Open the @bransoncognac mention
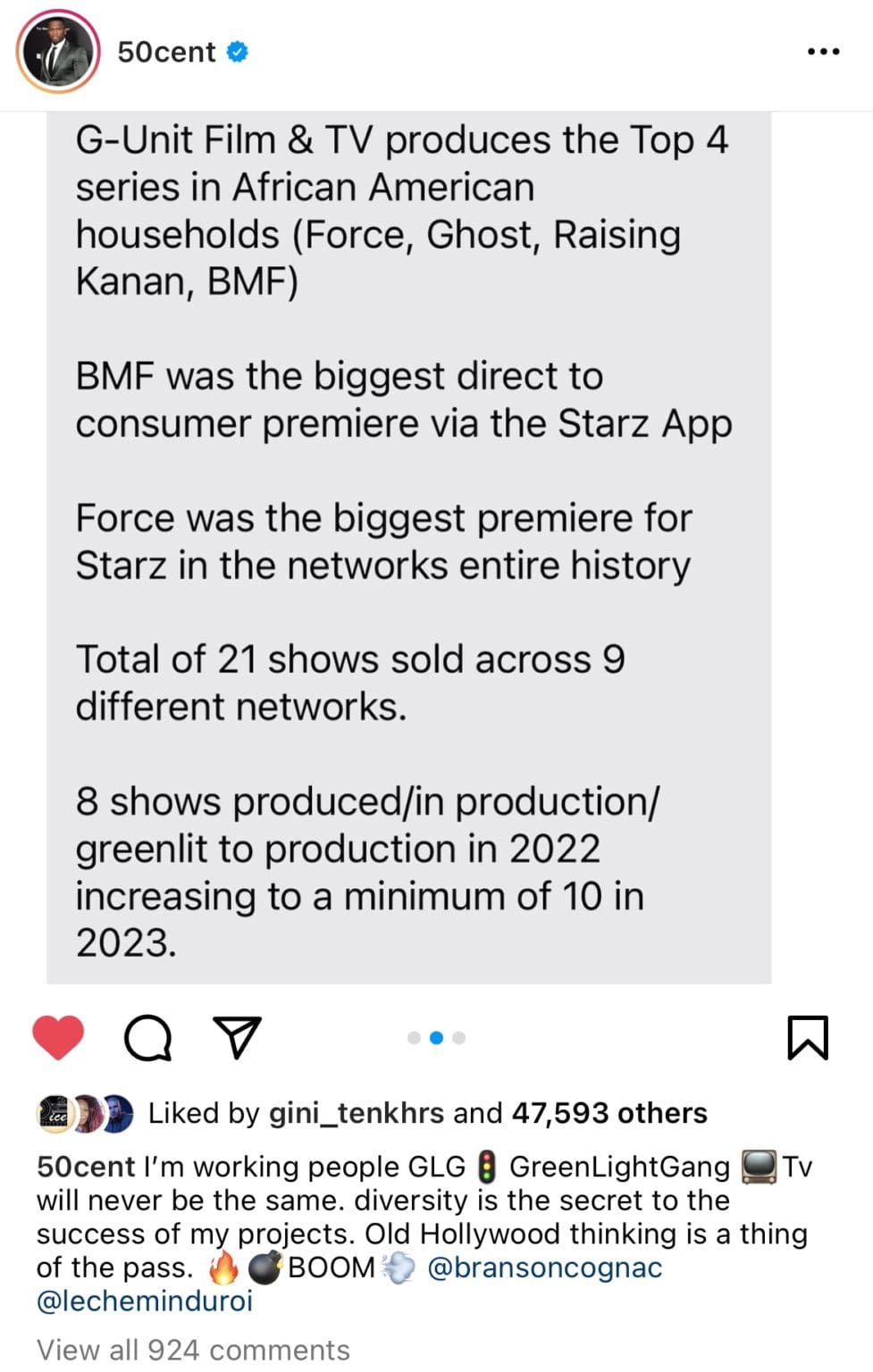Viewport: 873px width, 1372px height. point(545,1267)
